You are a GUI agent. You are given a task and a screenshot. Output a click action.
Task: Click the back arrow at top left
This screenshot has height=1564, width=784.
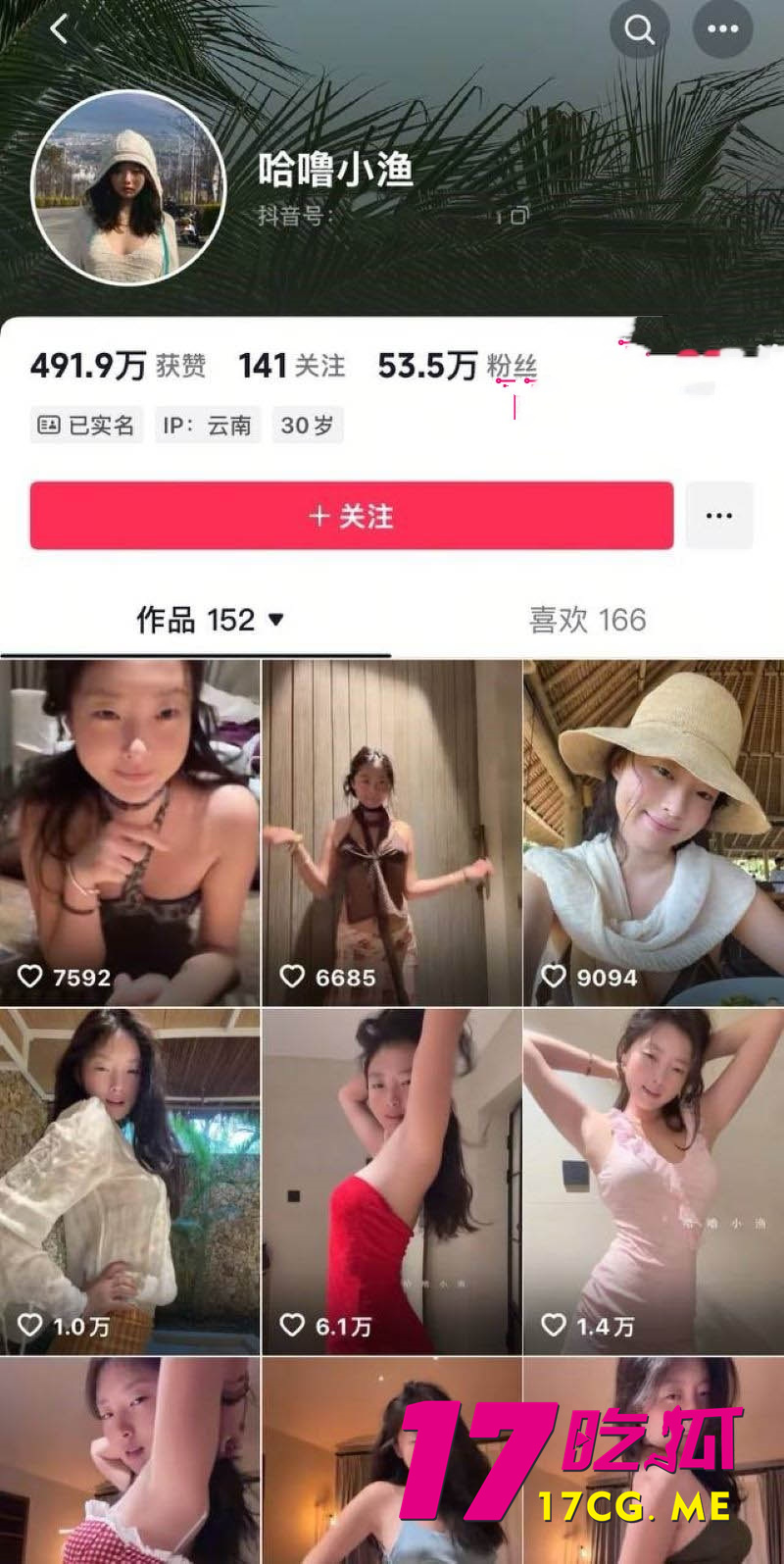tap(59, 28)
